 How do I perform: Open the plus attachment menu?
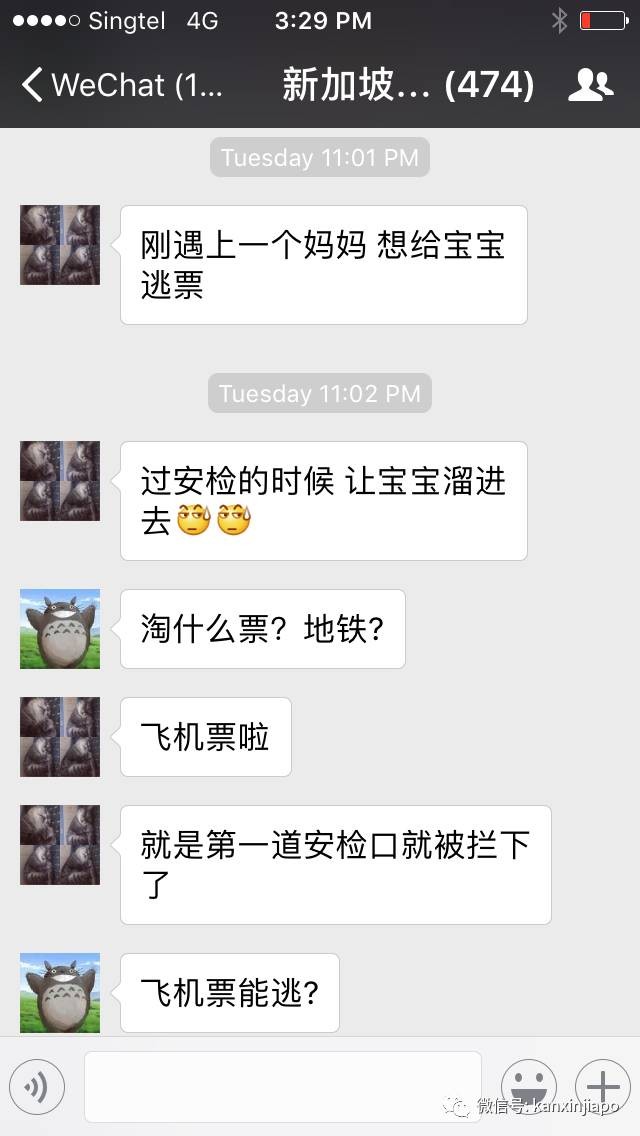tap(602, 1085)
